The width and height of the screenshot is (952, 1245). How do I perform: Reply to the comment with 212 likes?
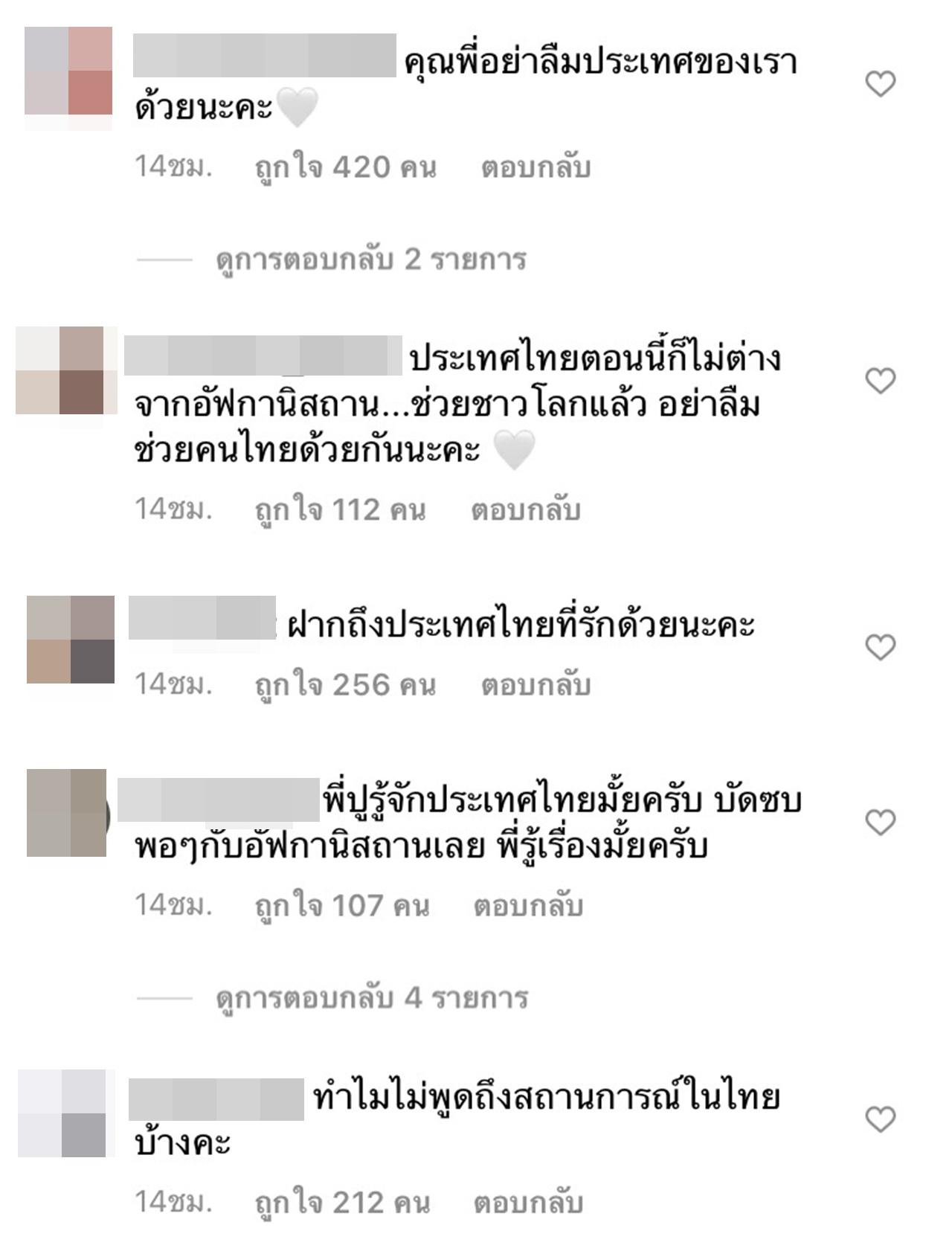[x=528, y=1203]
